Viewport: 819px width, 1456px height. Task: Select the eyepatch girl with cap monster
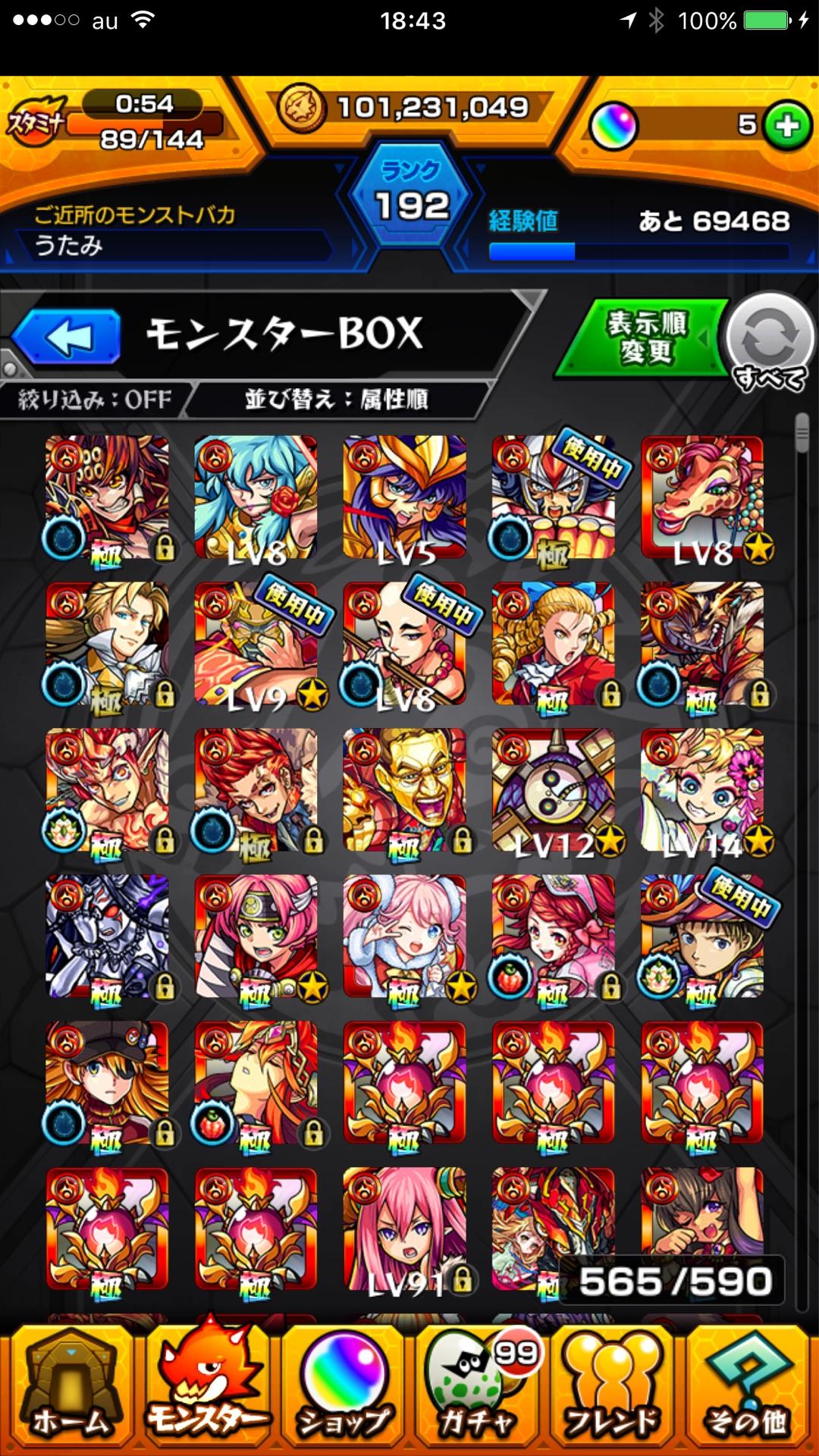108,1083
